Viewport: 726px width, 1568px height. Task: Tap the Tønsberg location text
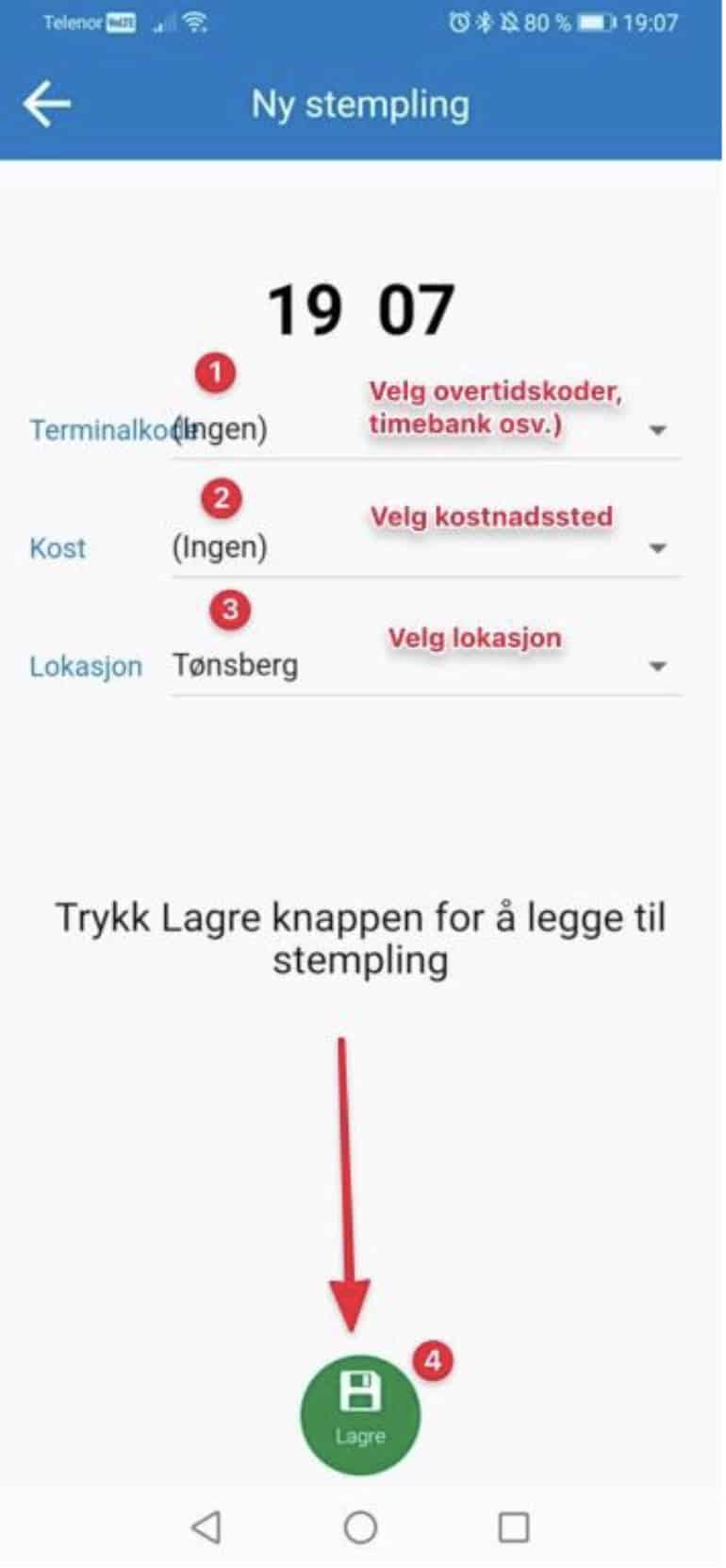[236, 665]
